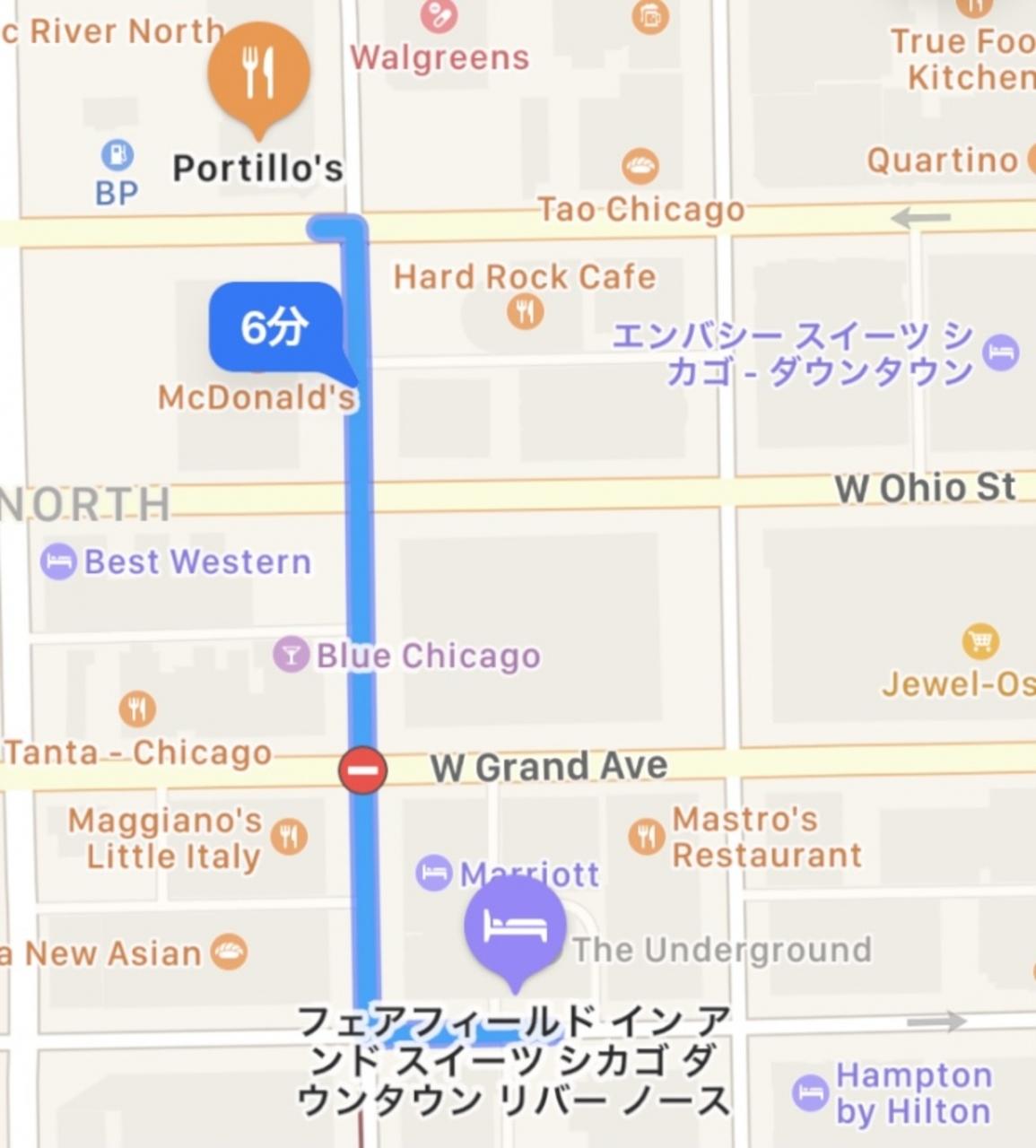Select the Blue Chicago bar marker
This screenshot has width=1036, height=1148.
[291, 655]
